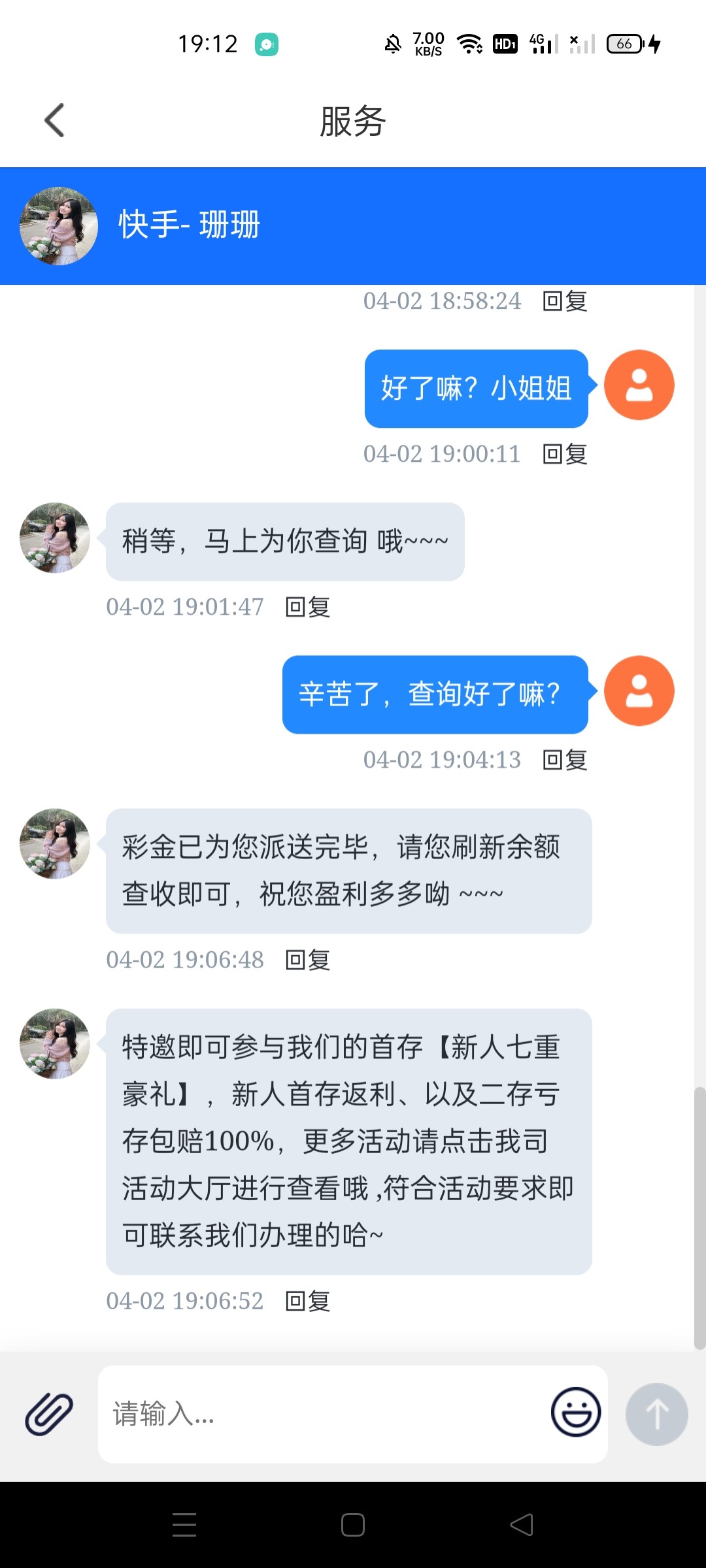
Task: Tap 回复 under the 新人七重豪礼 message
Action: click(x=308, y=1301)
